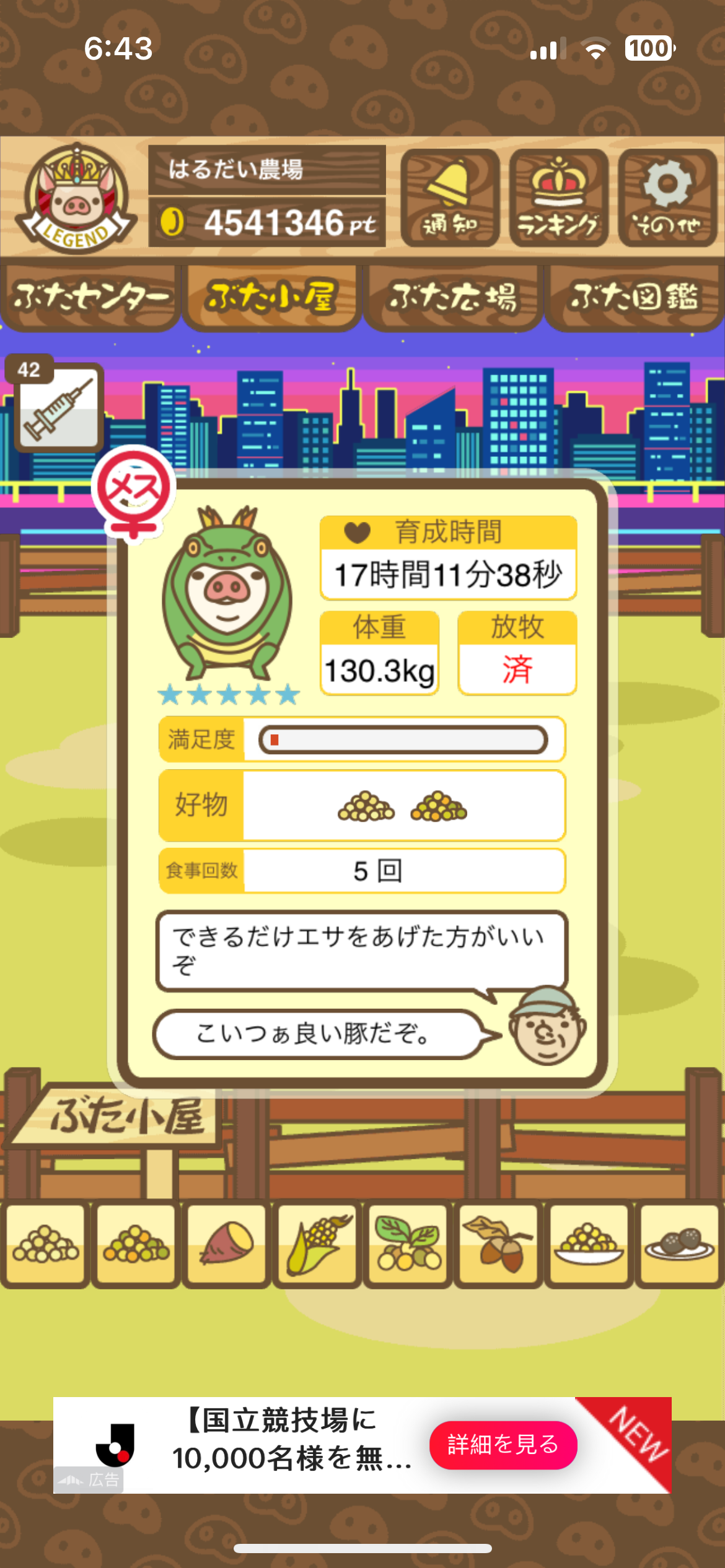Open the LEGEND pig rank badge

(76, 198)
